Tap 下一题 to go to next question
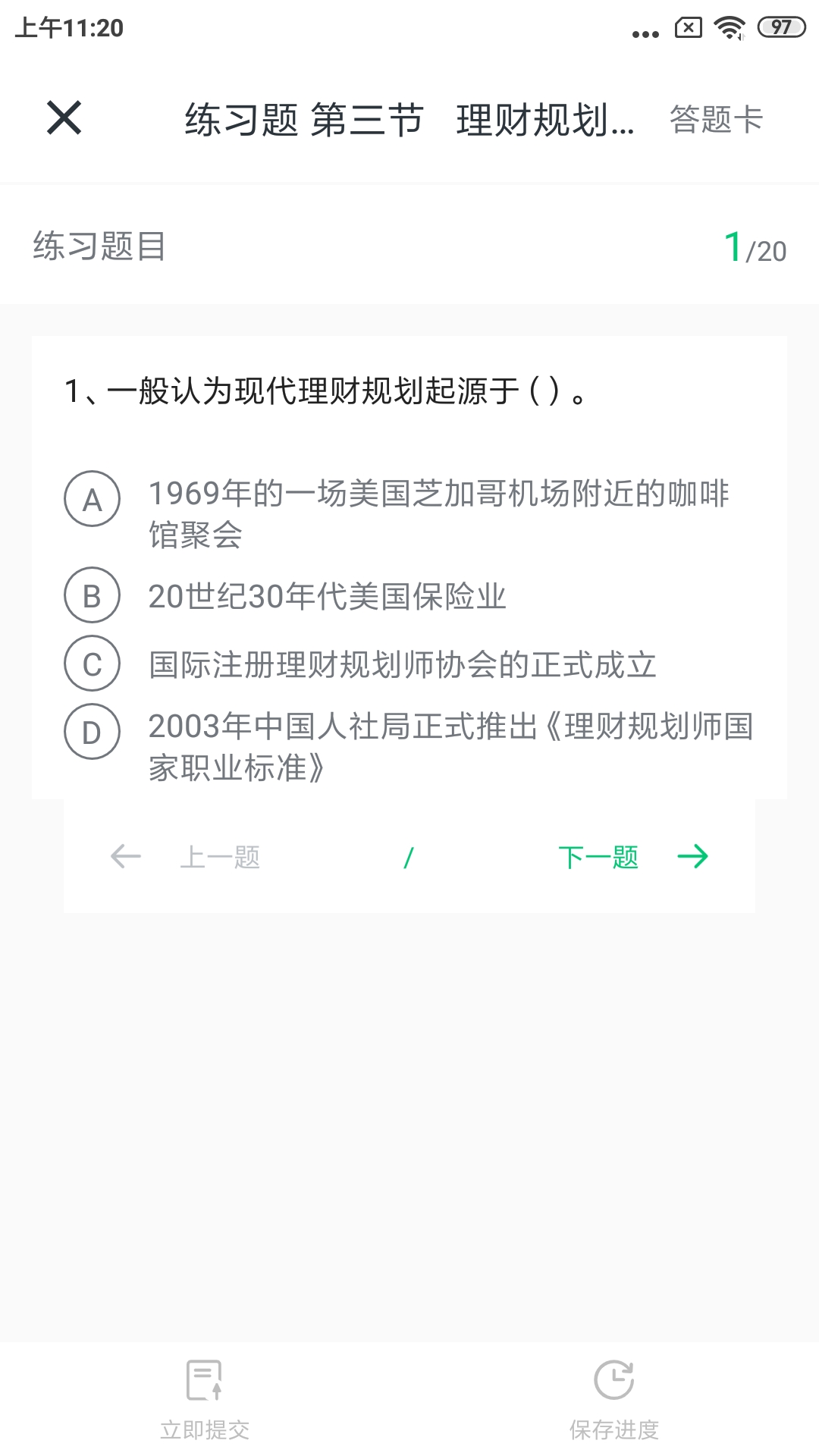 [x=599, y=856]
